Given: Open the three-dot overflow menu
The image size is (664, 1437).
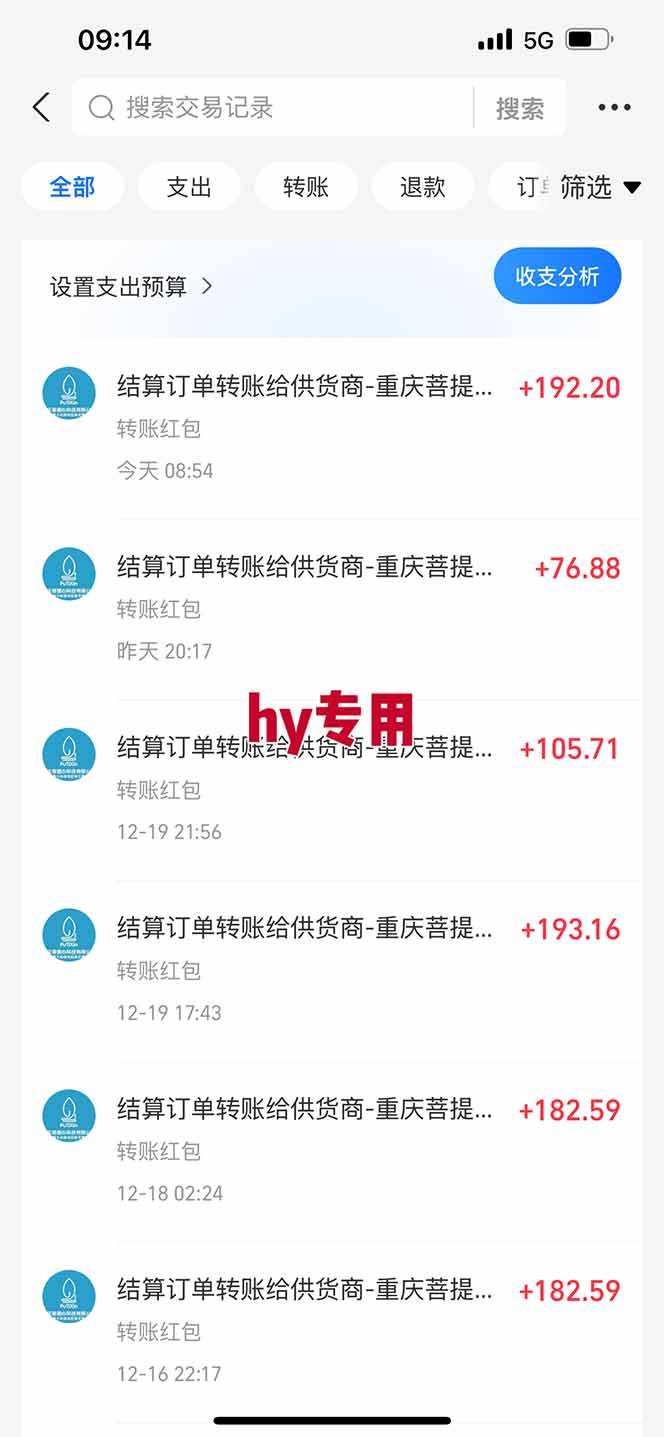Looking at the screenshot, I should [614, 108].
